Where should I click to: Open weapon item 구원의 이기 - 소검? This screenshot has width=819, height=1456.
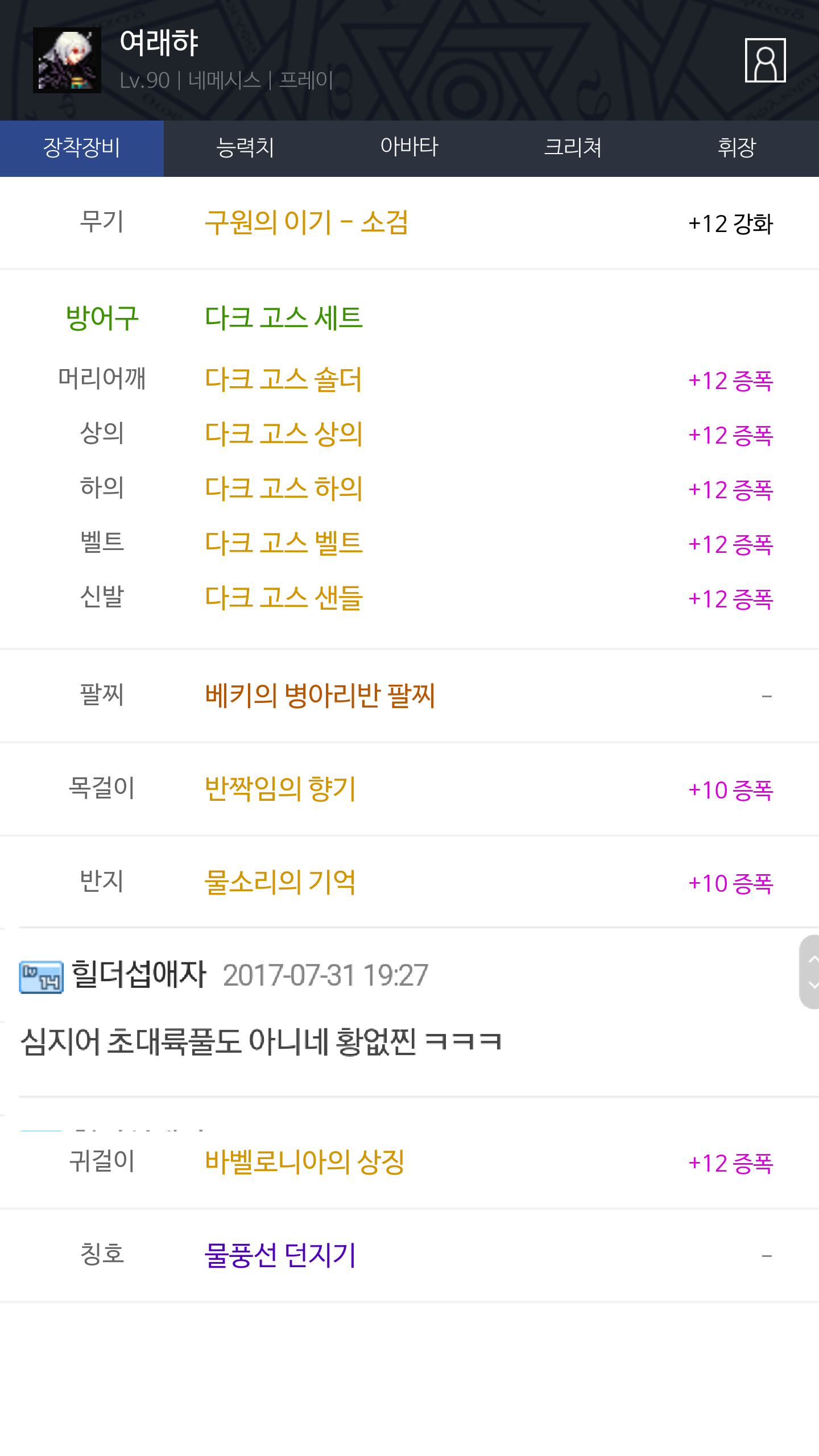click(307, 222)
